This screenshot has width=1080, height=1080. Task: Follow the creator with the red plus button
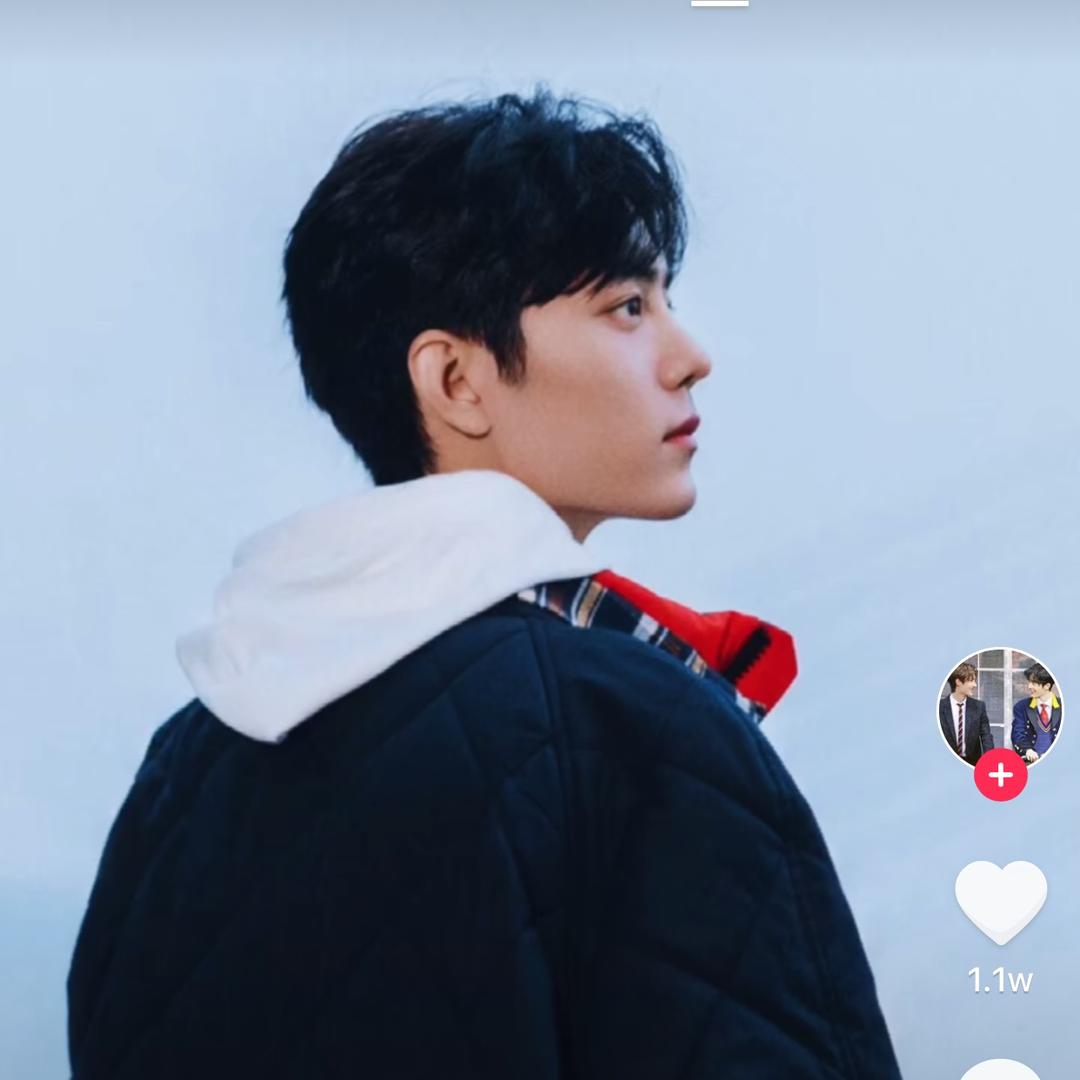tap(1000, 775)
